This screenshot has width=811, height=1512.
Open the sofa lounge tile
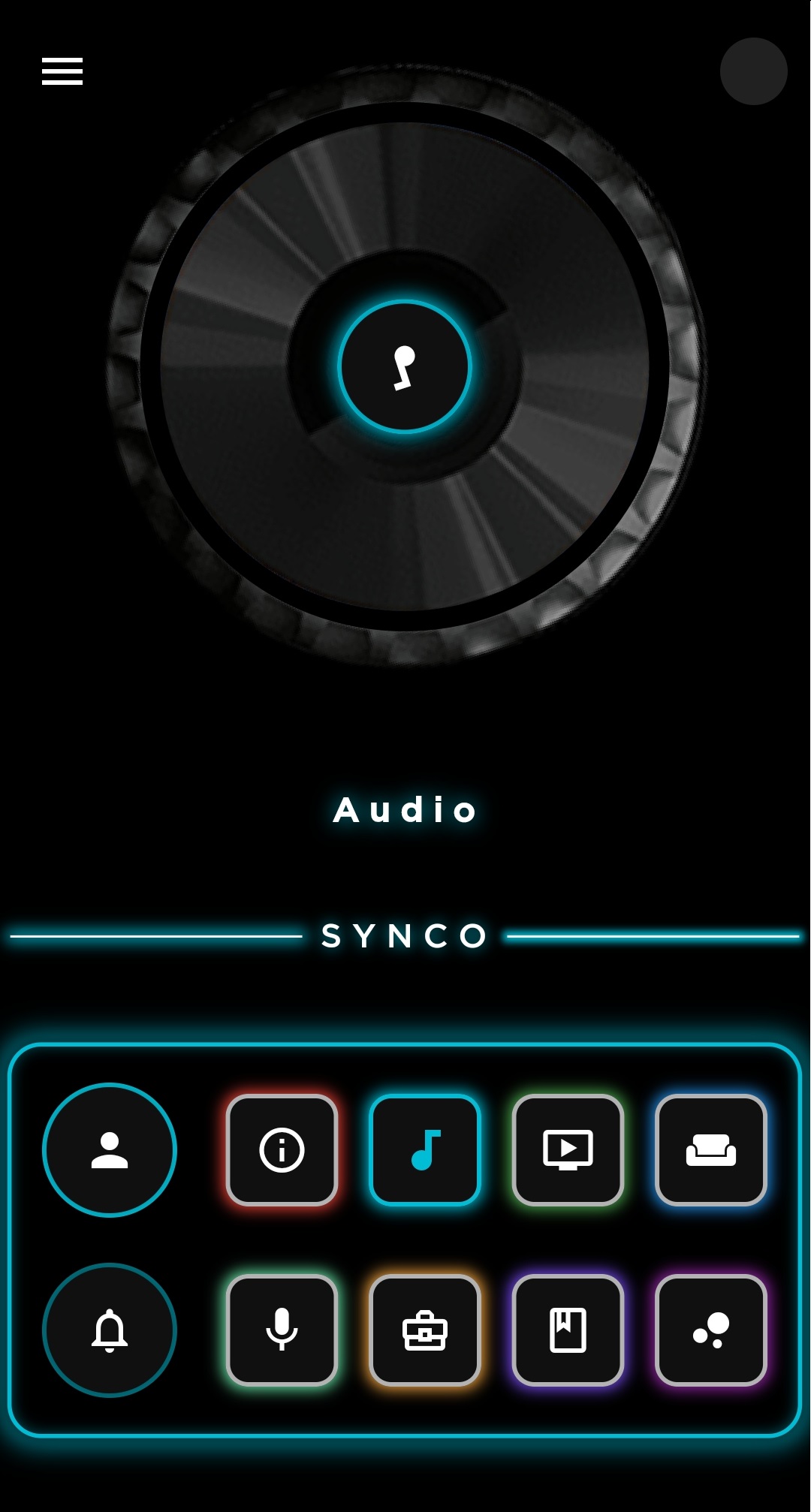(x=711, y=1149)
